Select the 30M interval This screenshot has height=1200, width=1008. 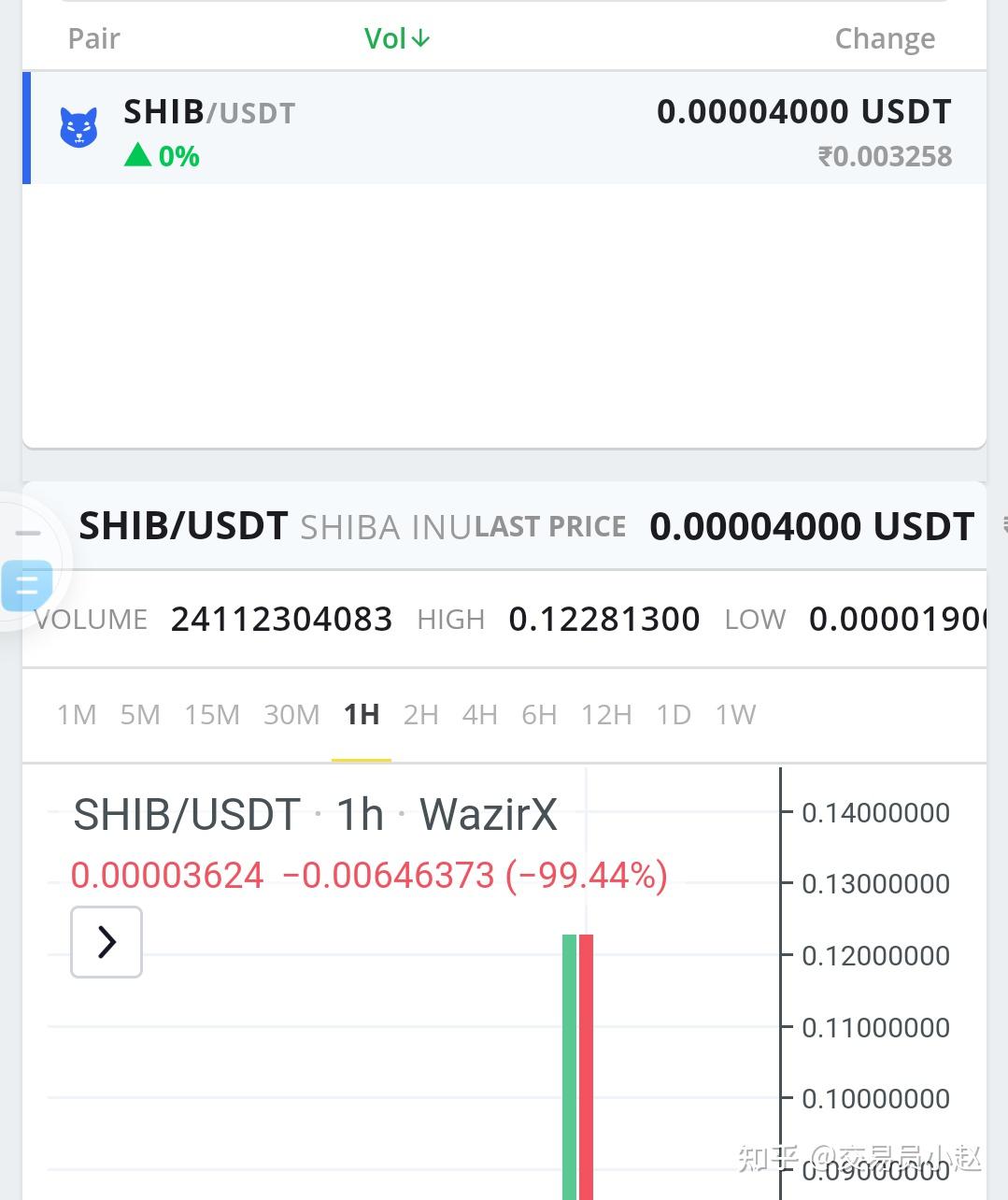291,715
